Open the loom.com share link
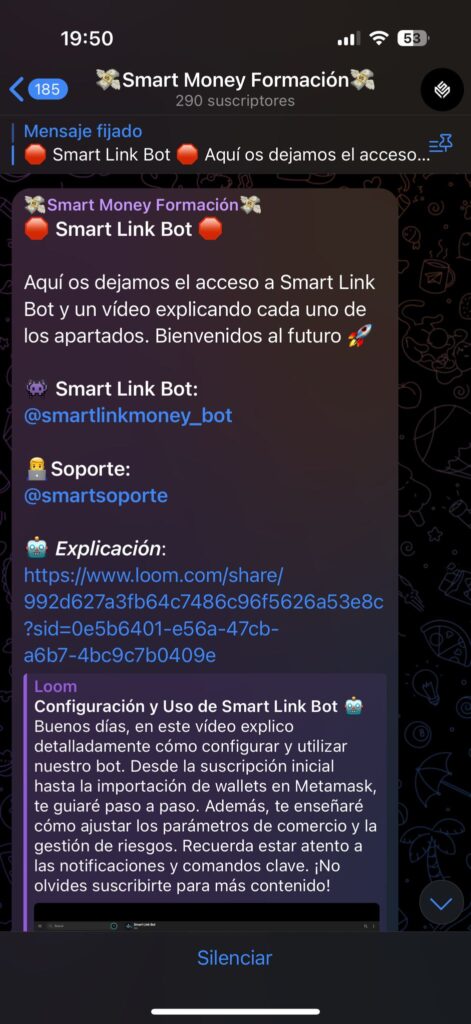471x1024 pixels. click(x=203, y=615)
